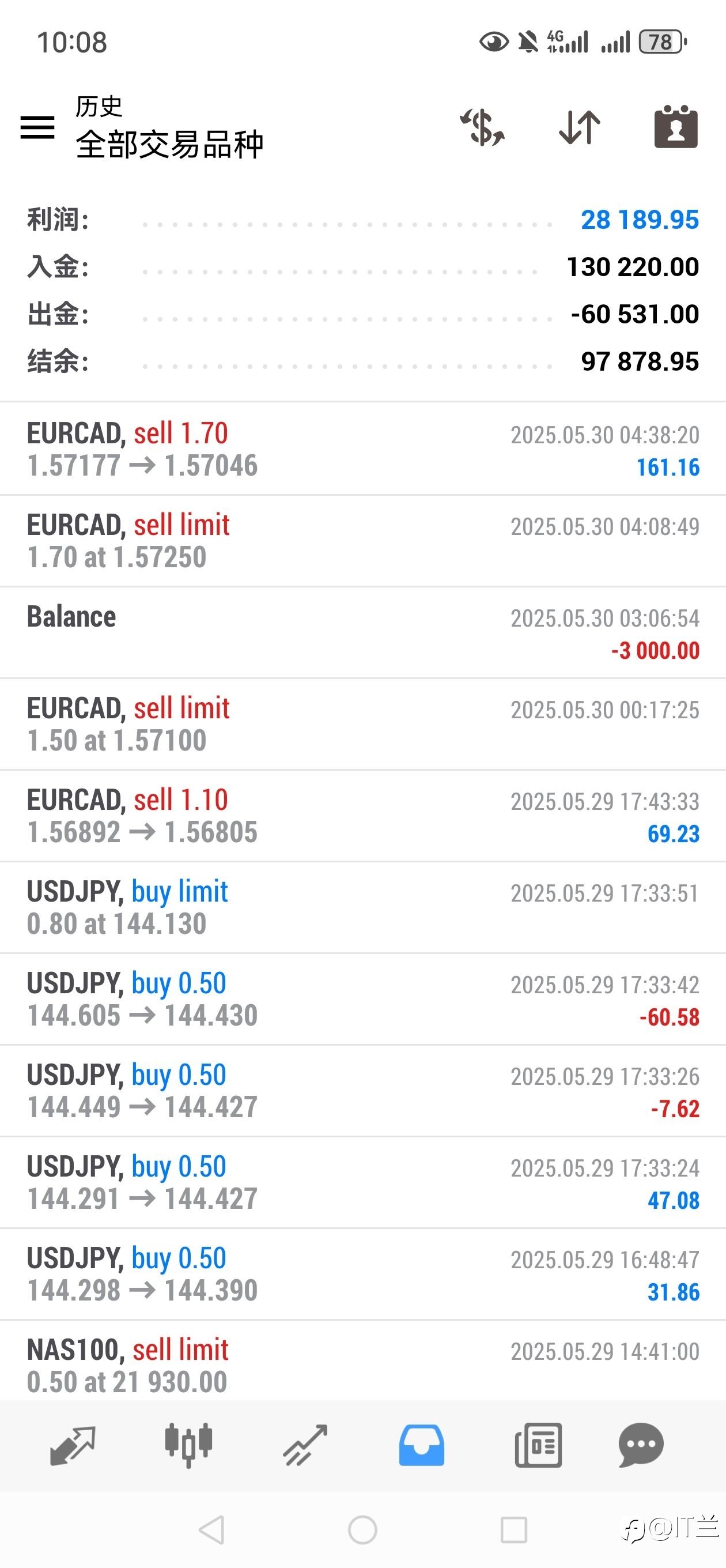Open EURCAD sell 1.70 deal details
Viewport: 726px width, 1568px height.
click(362, 449)
